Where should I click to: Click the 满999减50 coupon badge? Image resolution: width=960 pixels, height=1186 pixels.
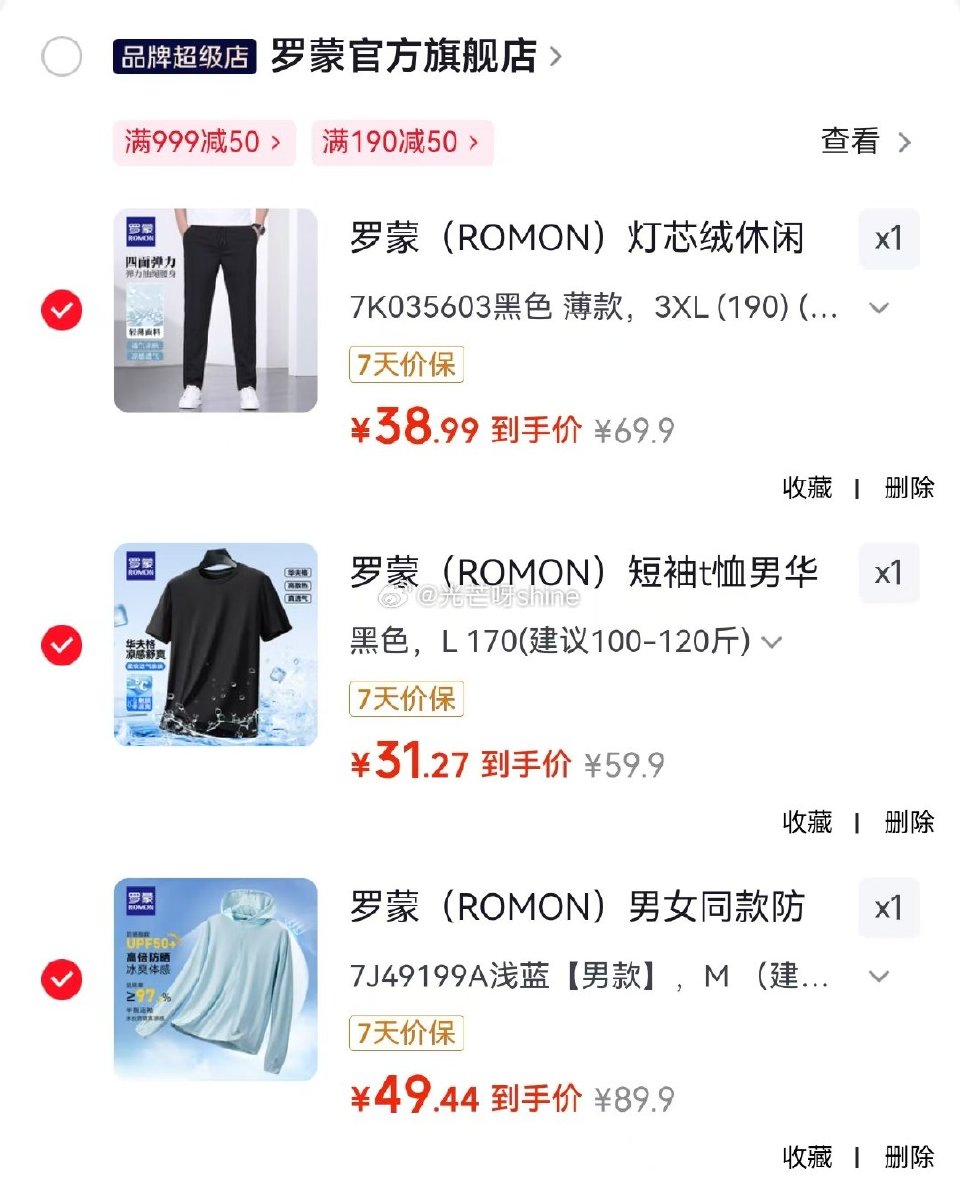point(199,144)
